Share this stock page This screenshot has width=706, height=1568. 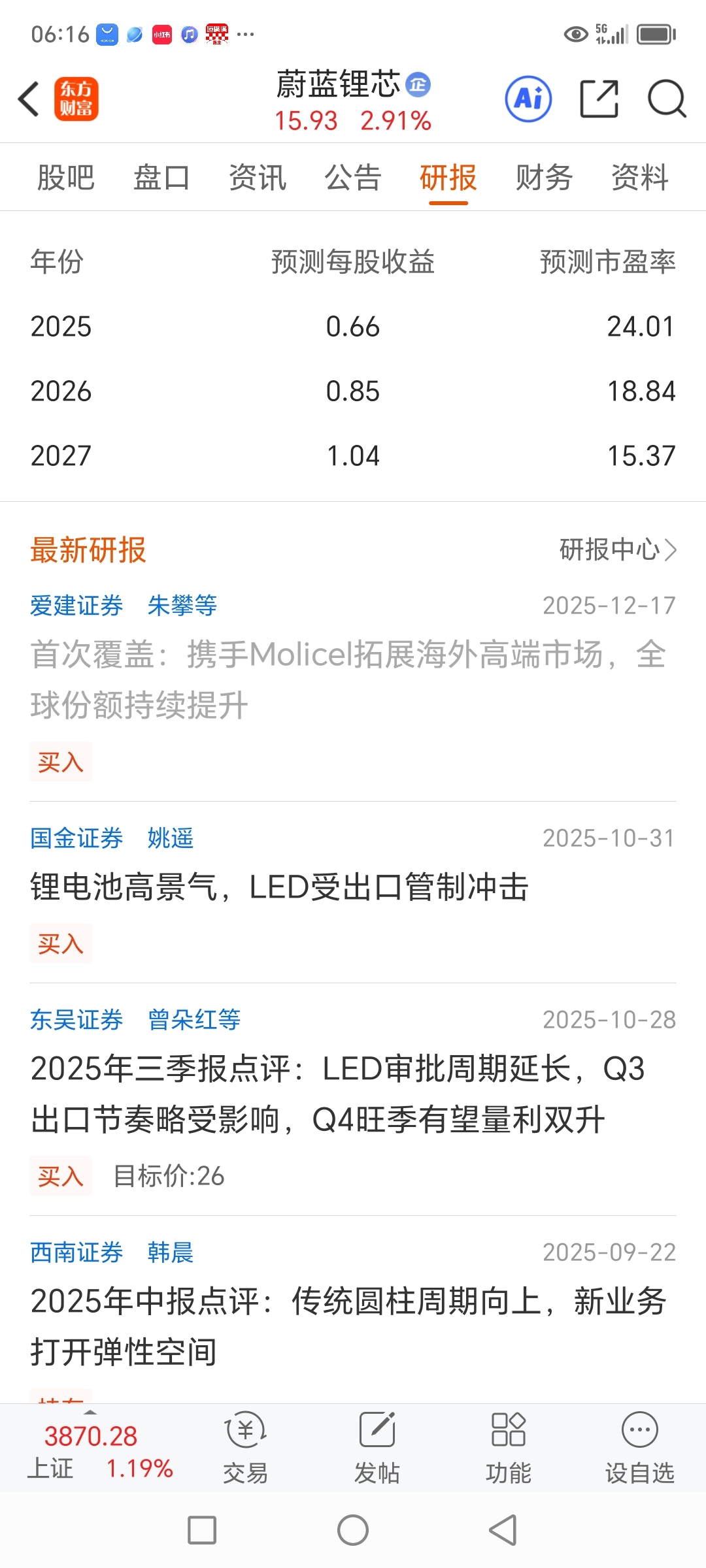tap(599, 99)
